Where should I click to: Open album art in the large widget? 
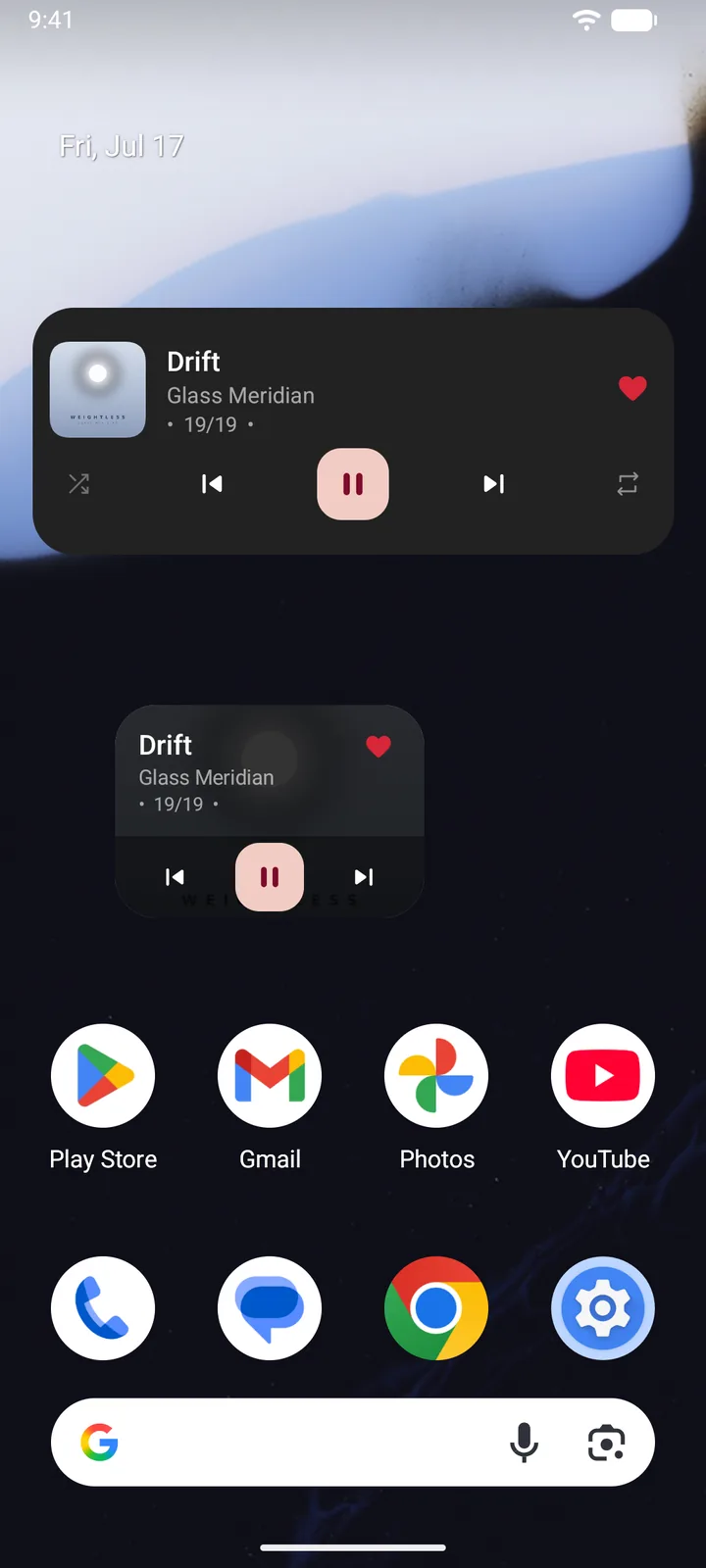coord(98,389)
